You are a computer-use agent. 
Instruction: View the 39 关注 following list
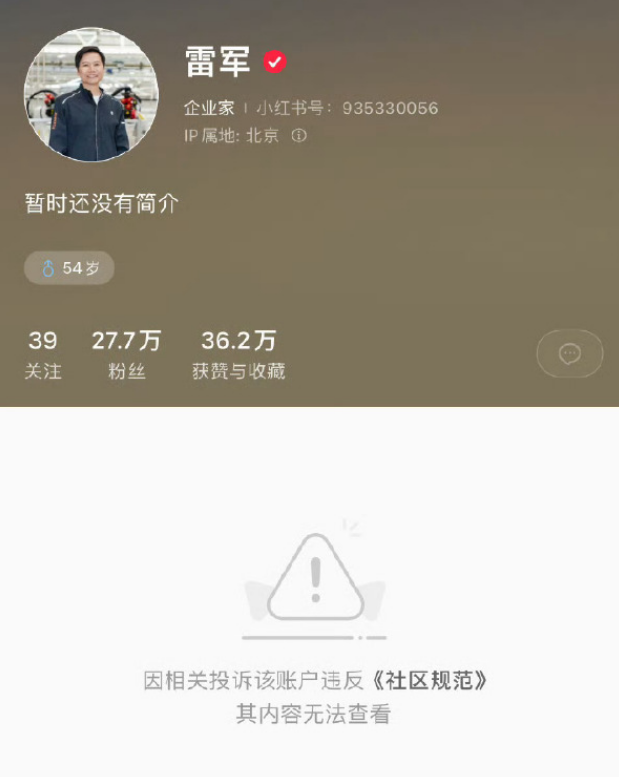(x=43, y=355)
